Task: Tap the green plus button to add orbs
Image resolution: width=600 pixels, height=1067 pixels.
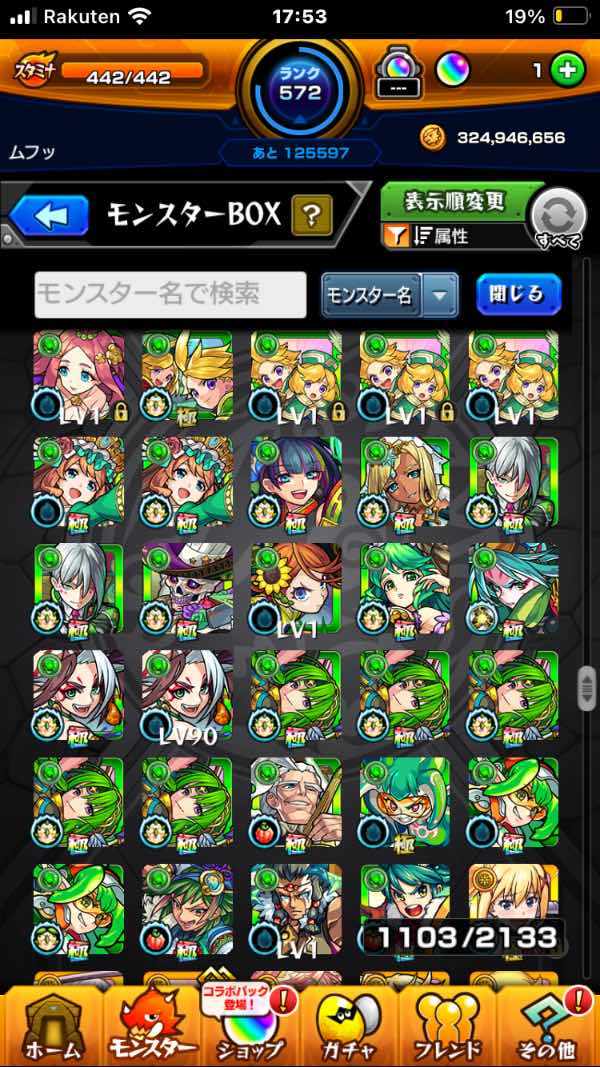Action: pos(567,71)
